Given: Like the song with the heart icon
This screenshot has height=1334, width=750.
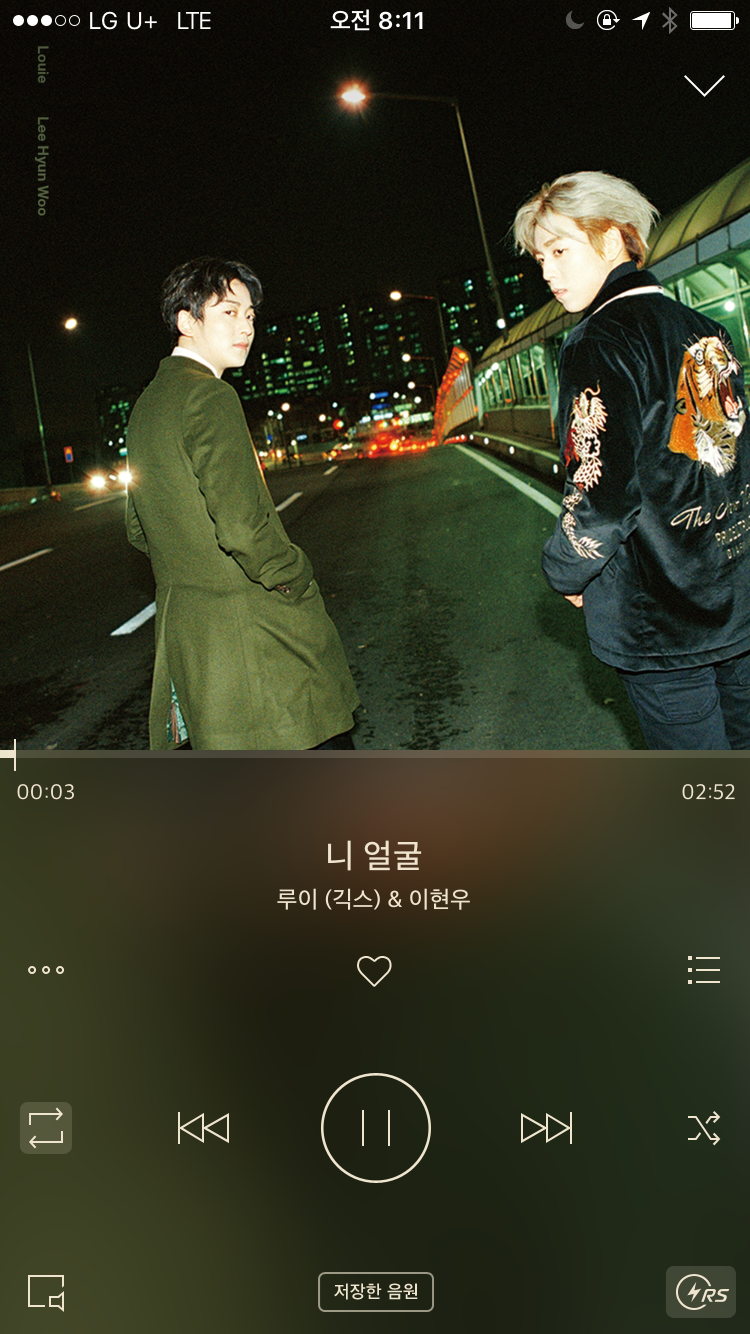Looking at the screenshot, I should pyautogui.click(x=374, y=970).
